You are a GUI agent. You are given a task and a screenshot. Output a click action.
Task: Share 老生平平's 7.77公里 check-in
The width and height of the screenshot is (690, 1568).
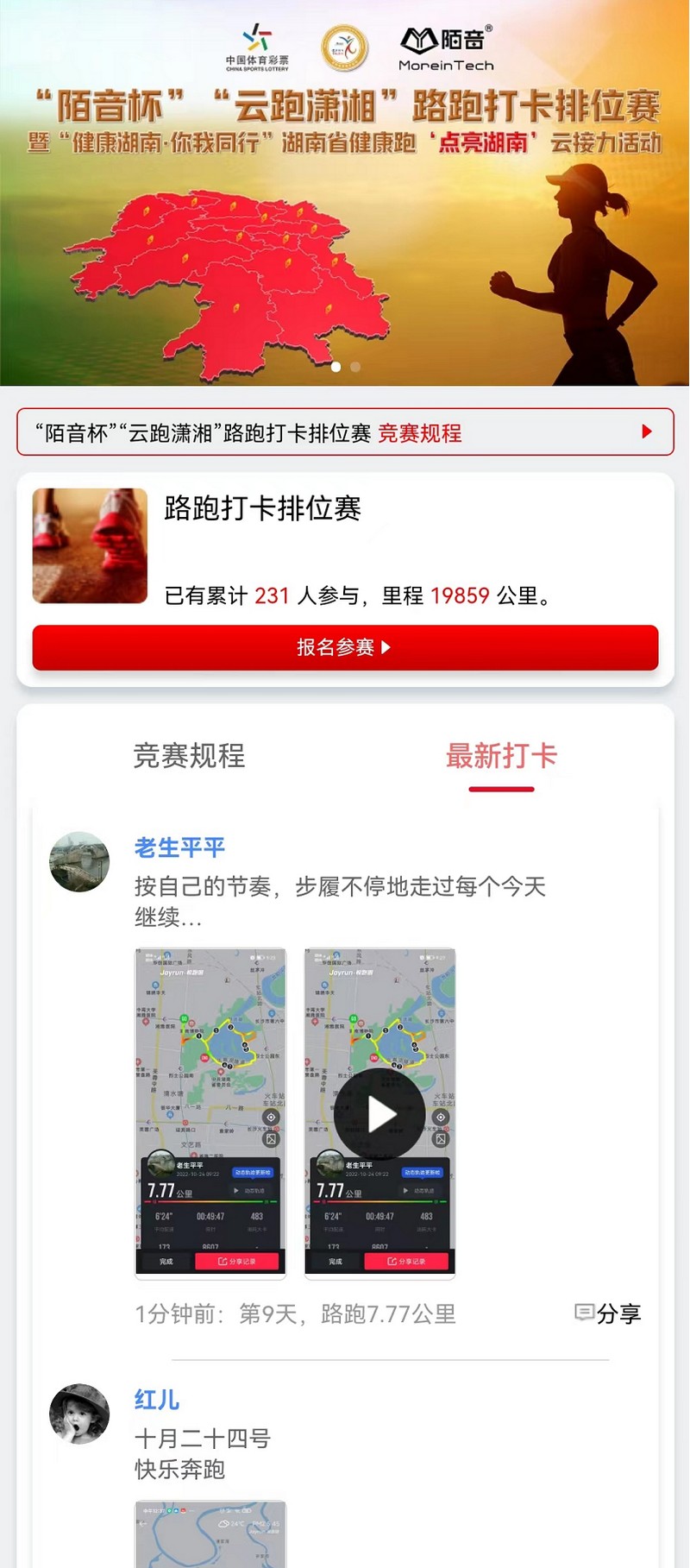(608, 1313)
